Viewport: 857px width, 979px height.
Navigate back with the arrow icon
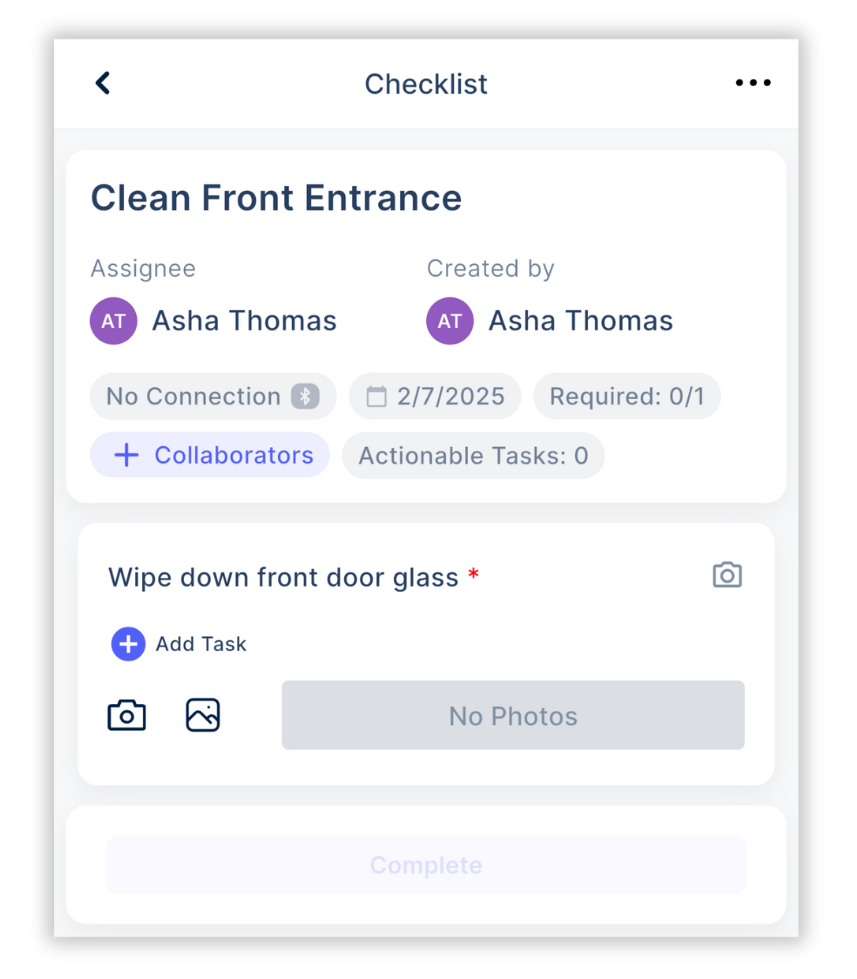point(101,83)
